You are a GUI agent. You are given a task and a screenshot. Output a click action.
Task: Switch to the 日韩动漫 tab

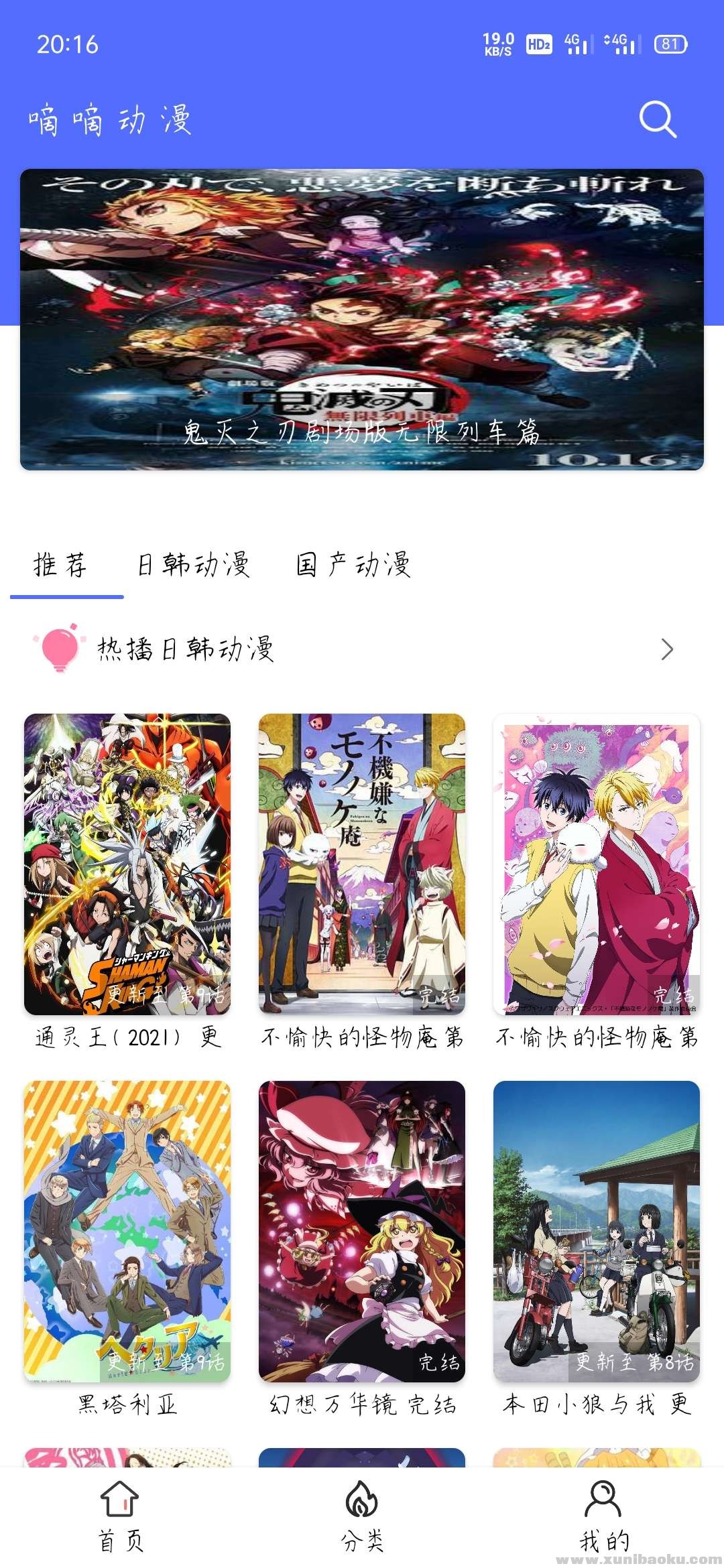point(193,565)
